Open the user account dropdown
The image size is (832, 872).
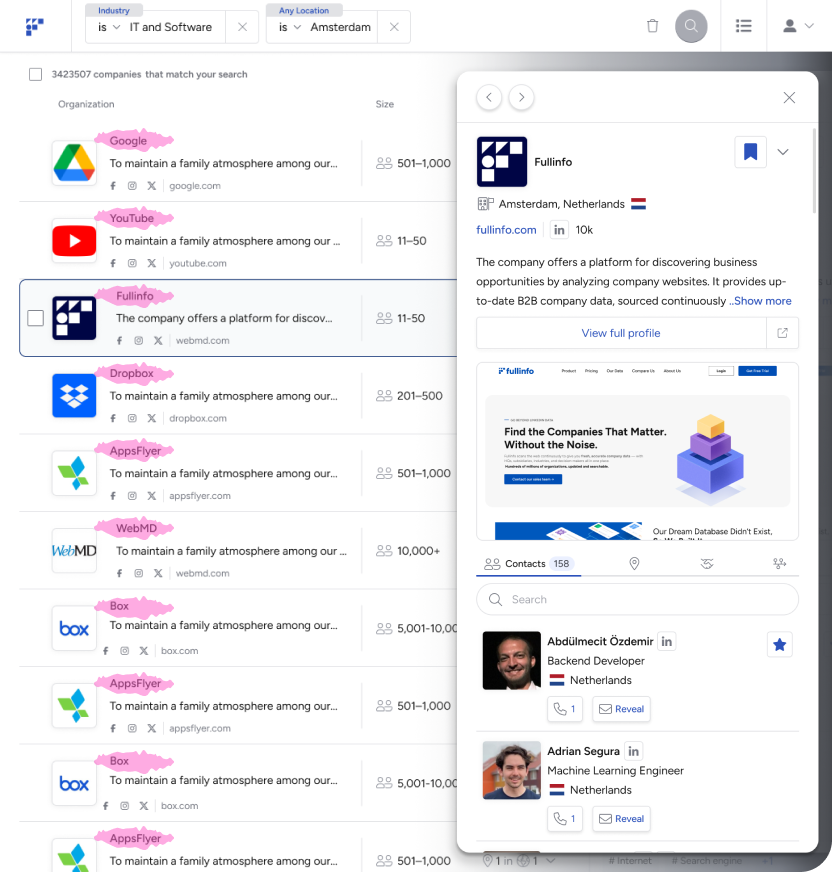coord(797,26)
